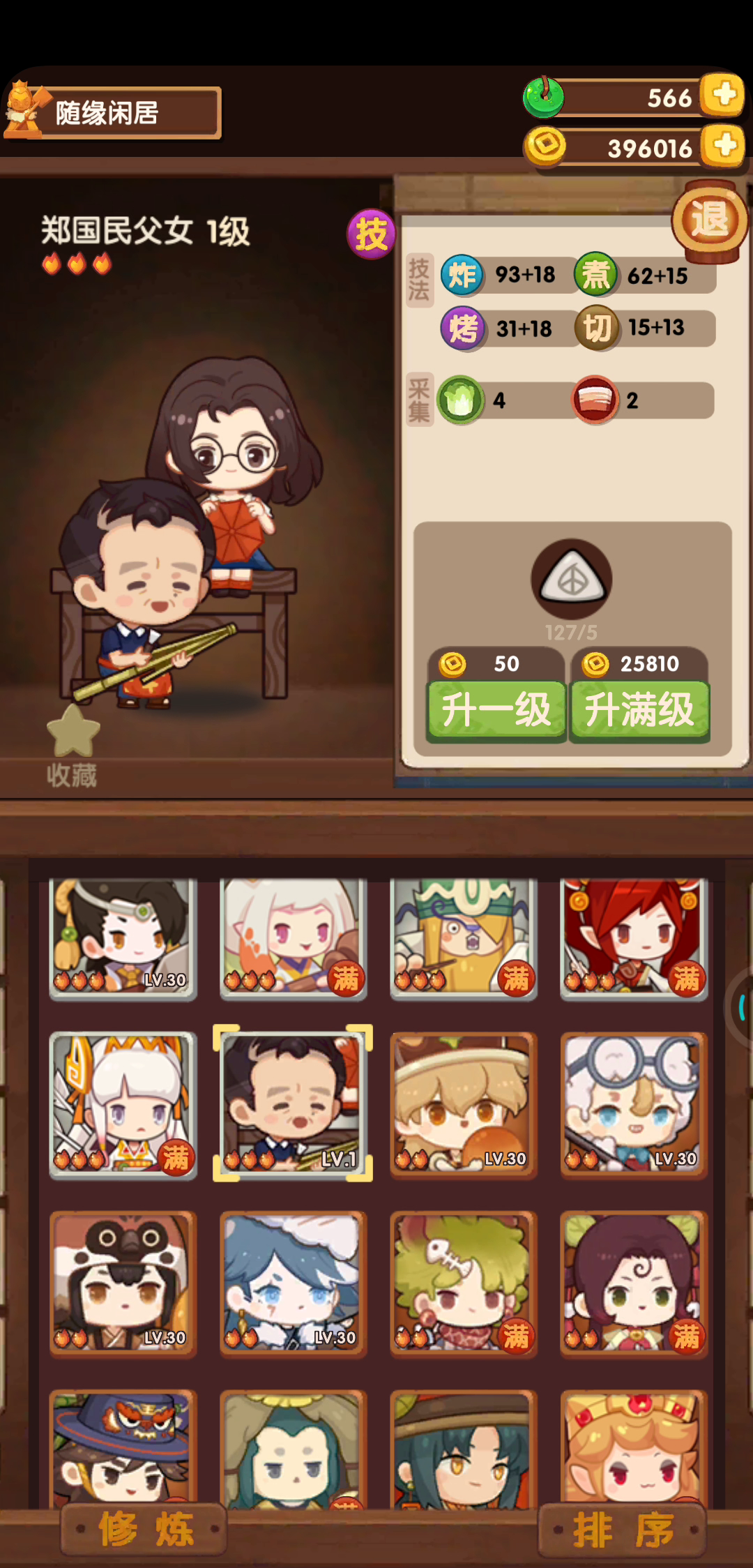Viewport: 753px width, 1568px height.
Task: Open the 随缘闲居 title banner
Action: 112,112
